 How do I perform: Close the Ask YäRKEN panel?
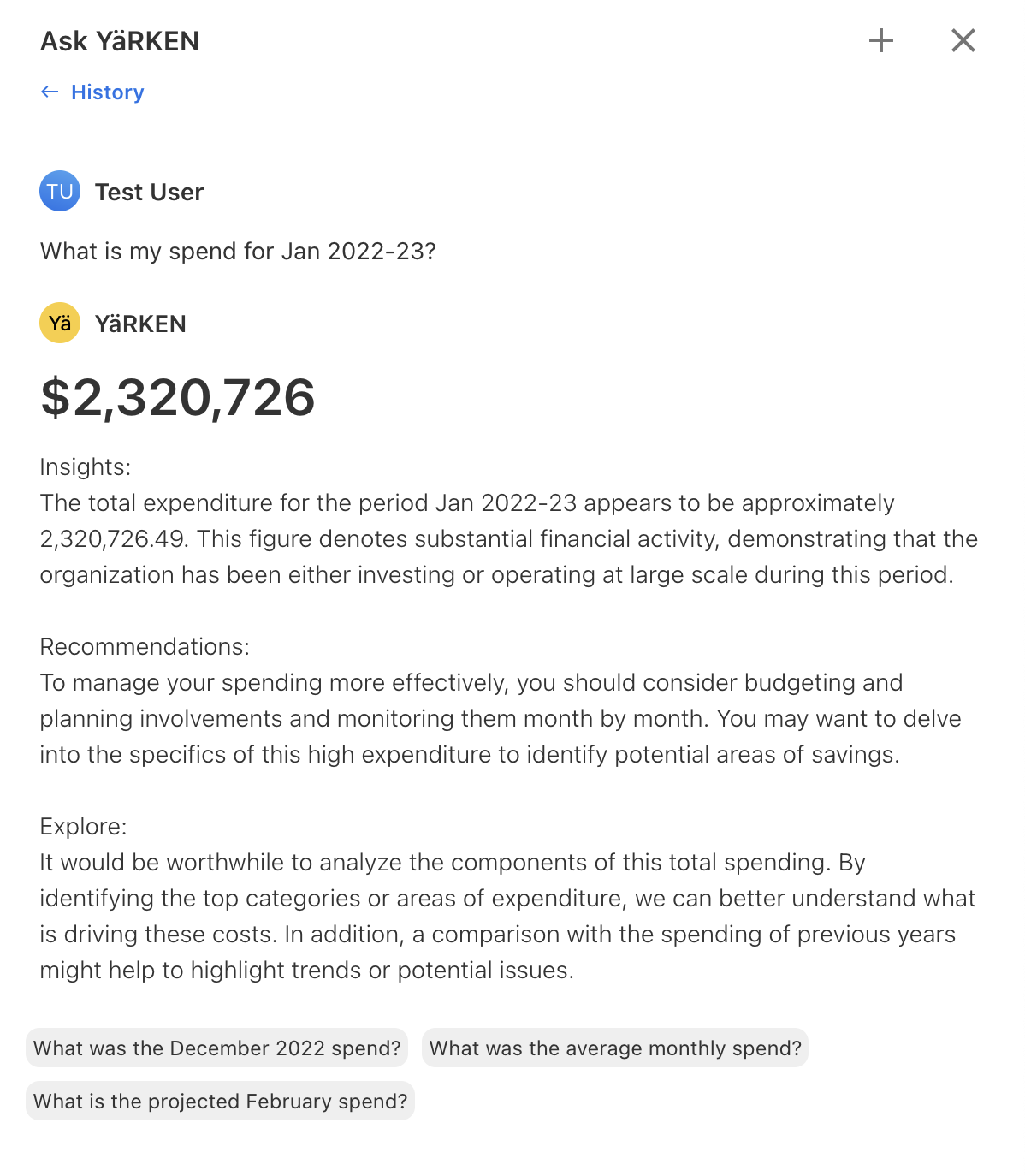point(963,40)
